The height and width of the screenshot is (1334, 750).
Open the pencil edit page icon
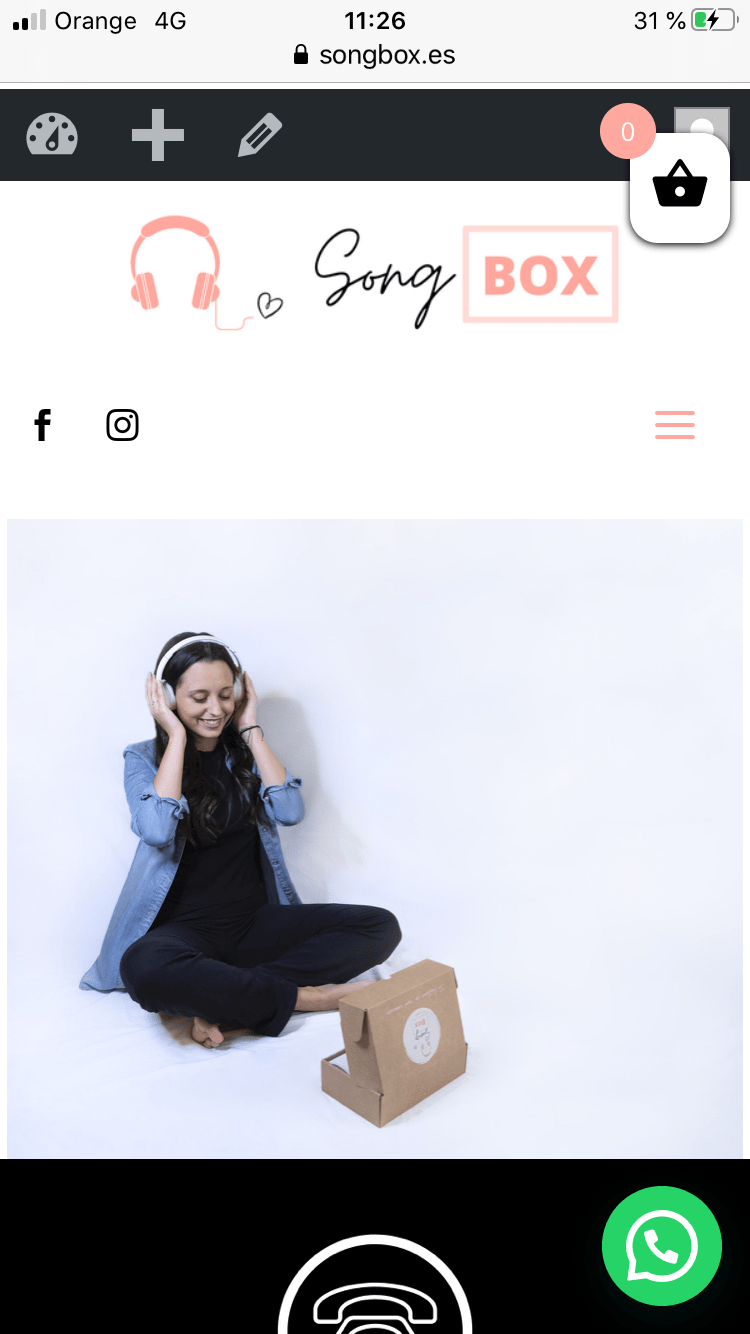[260, 135]
